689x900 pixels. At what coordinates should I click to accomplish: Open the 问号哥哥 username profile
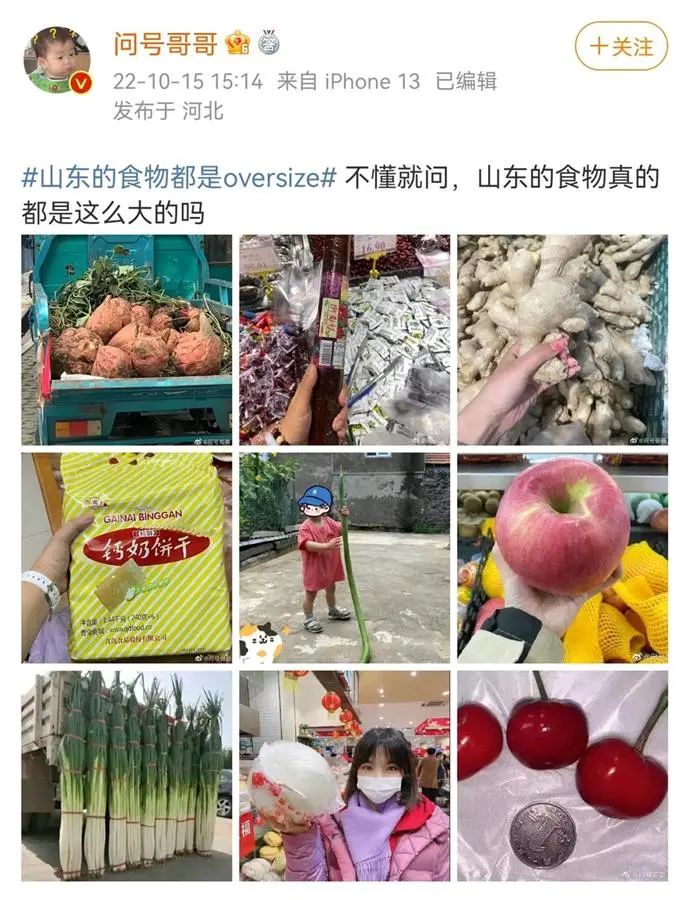click(165, 43)
